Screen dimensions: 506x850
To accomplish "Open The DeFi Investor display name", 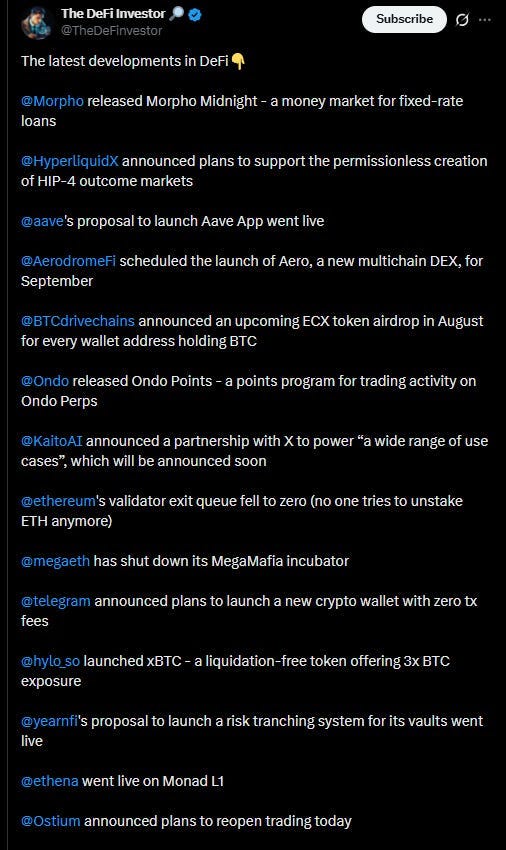I will pos(113,14).
